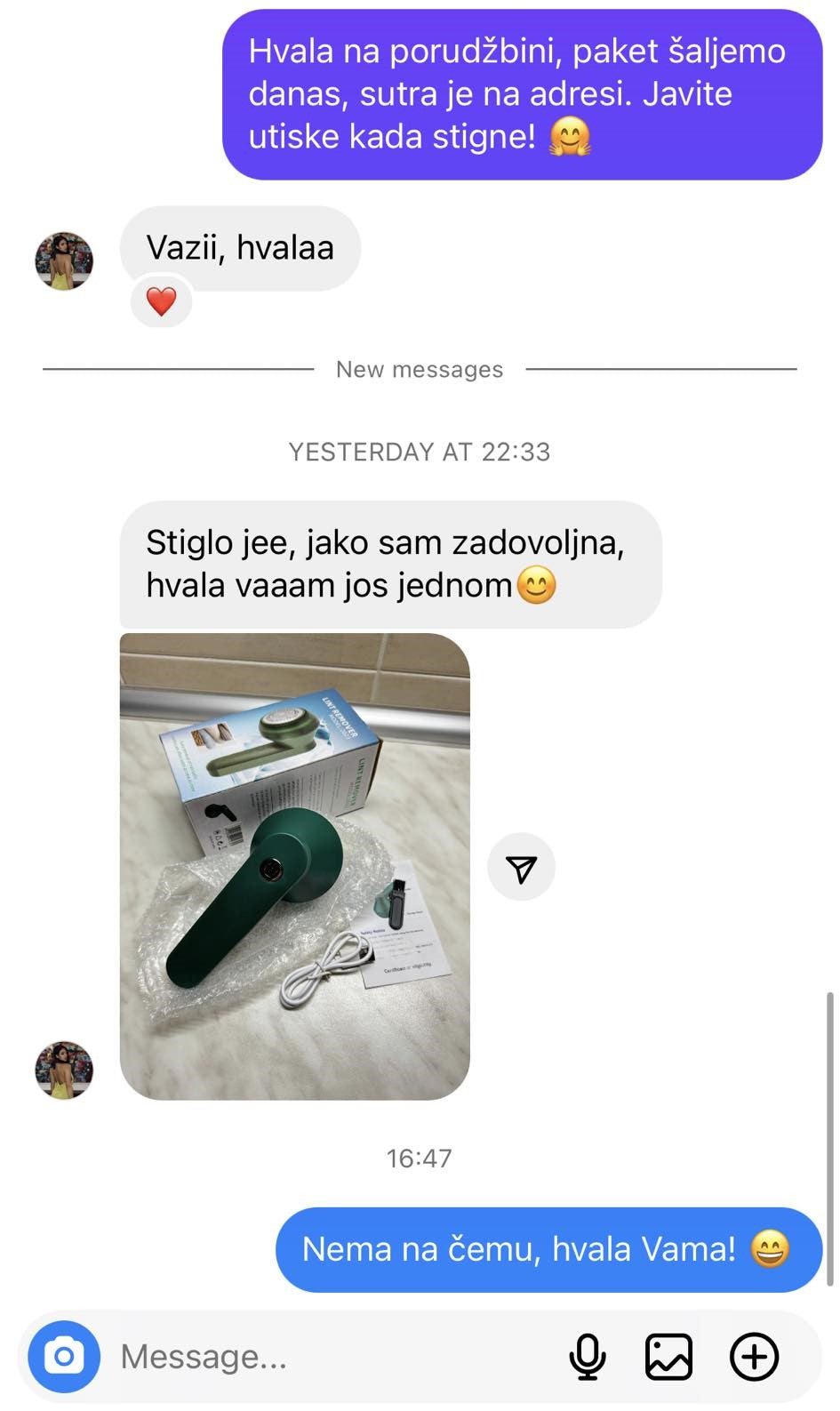Open the photo gallery picker
Image resolution: width=840 pixels, height=1411 pixels.
(668, 1357)
